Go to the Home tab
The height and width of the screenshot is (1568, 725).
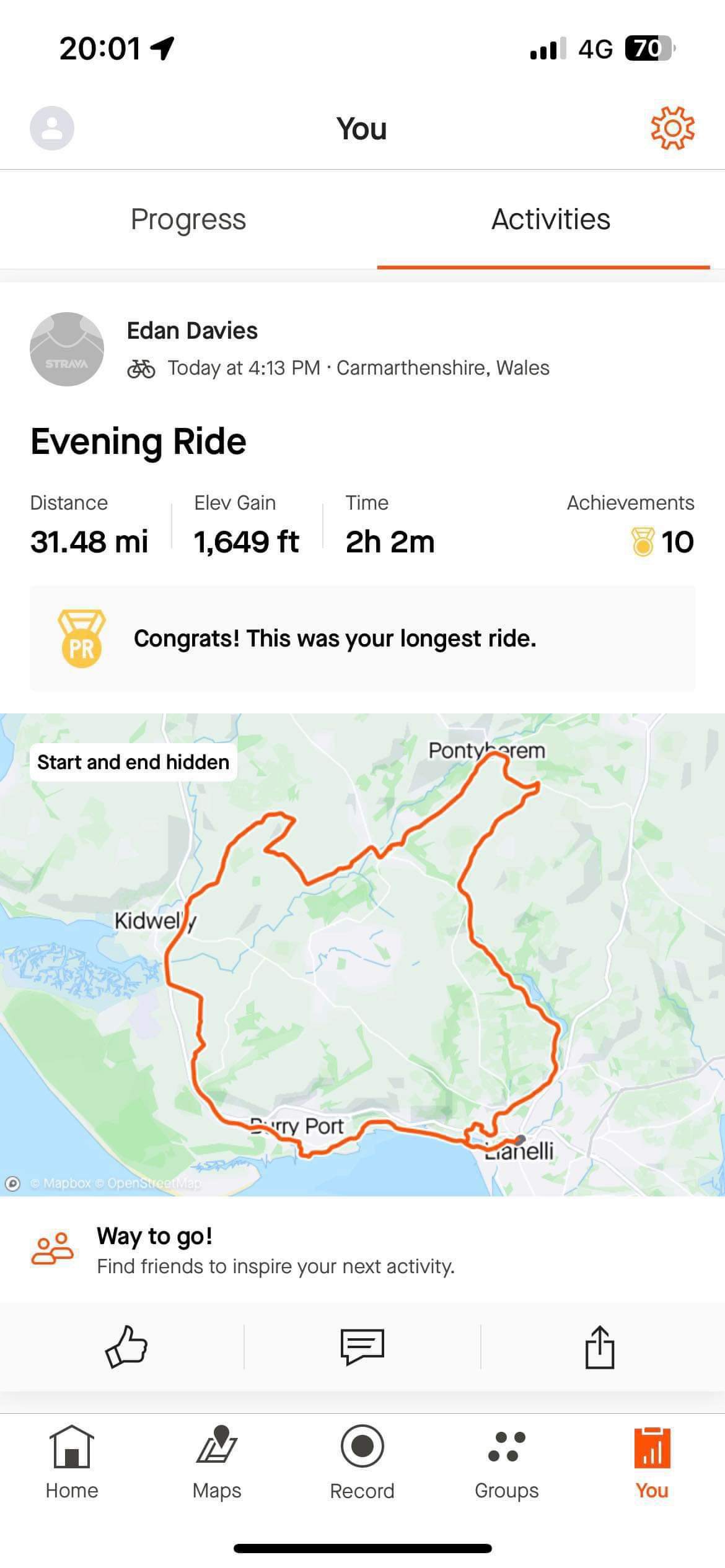[72, 1463]
